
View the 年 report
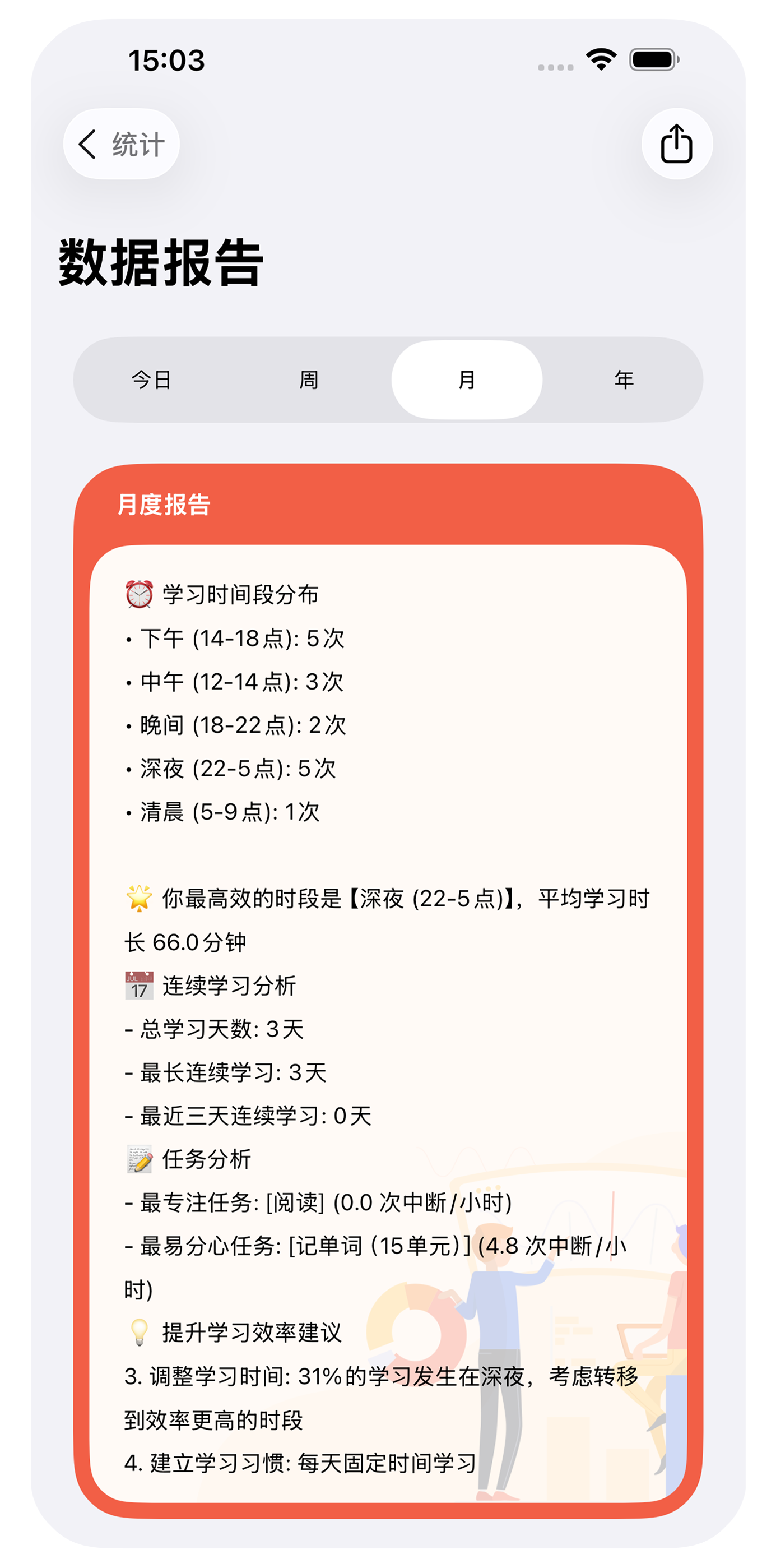[624, 380]
